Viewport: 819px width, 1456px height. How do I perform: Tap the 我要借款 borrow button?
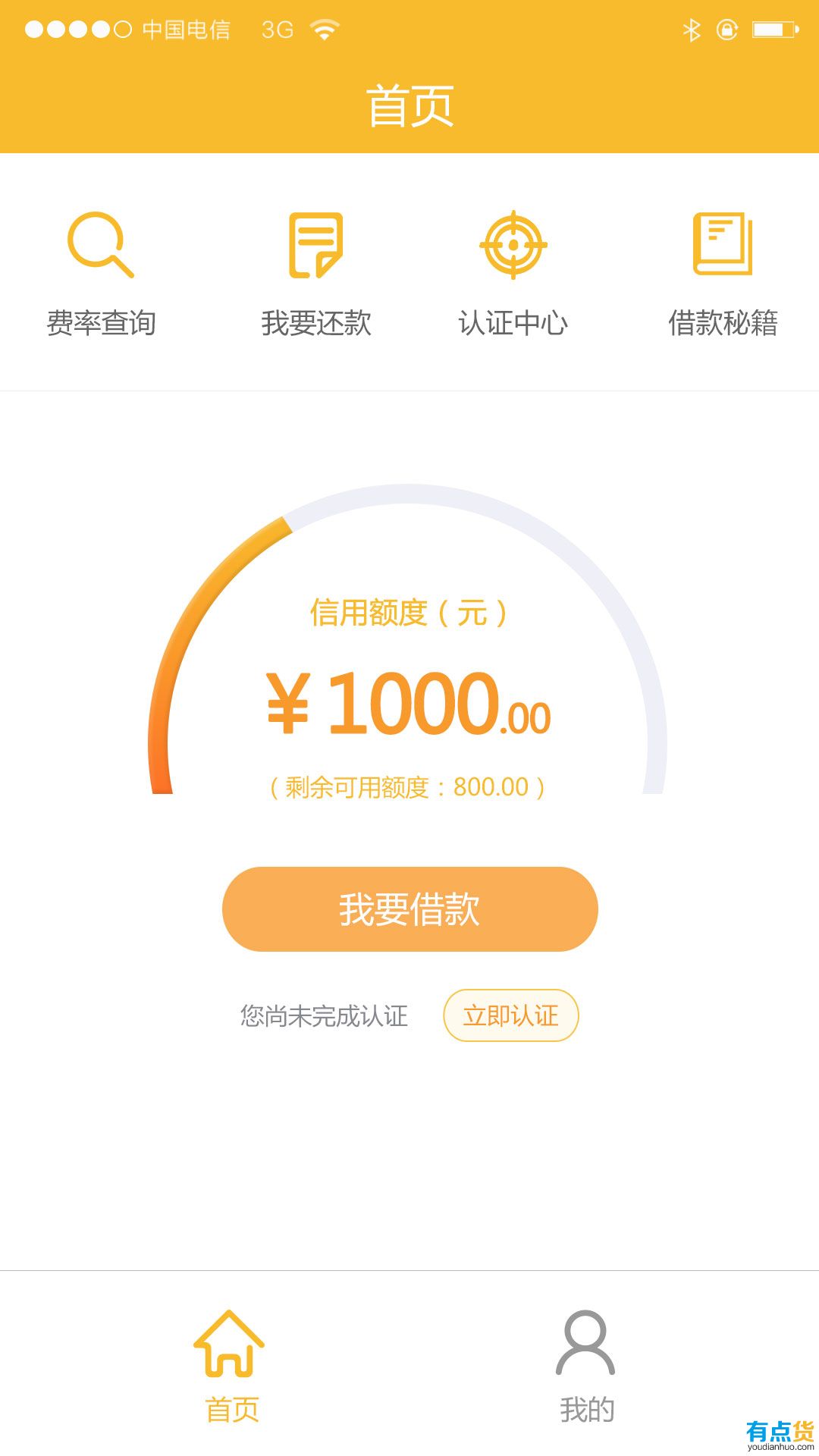pos(409,908)
